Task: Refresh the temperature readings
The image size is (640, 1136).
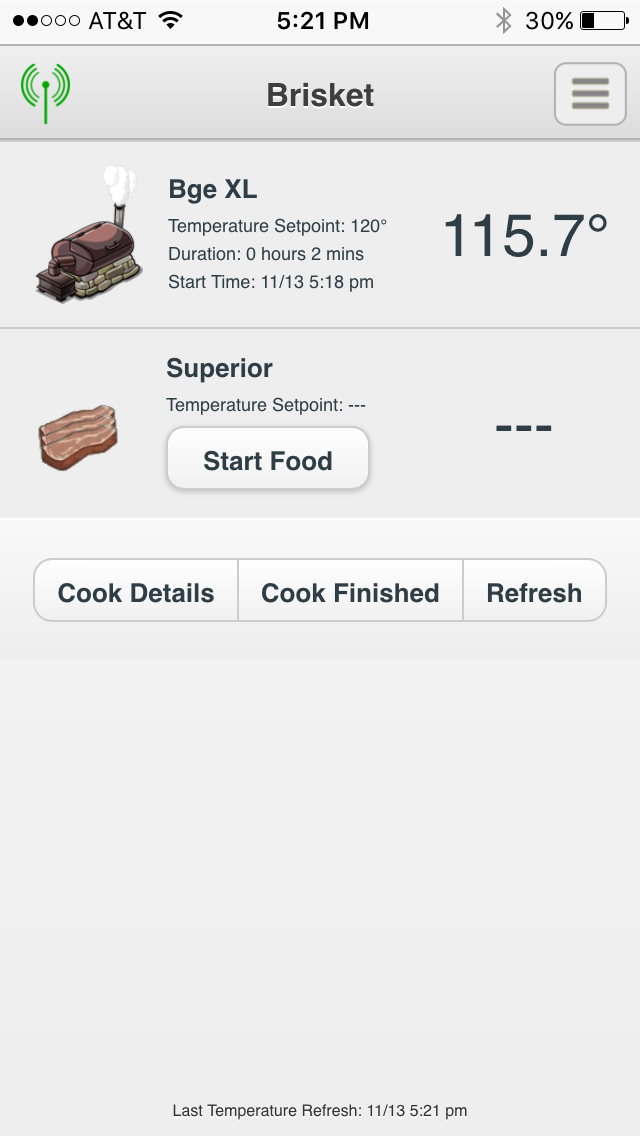Action: (534, 592)
